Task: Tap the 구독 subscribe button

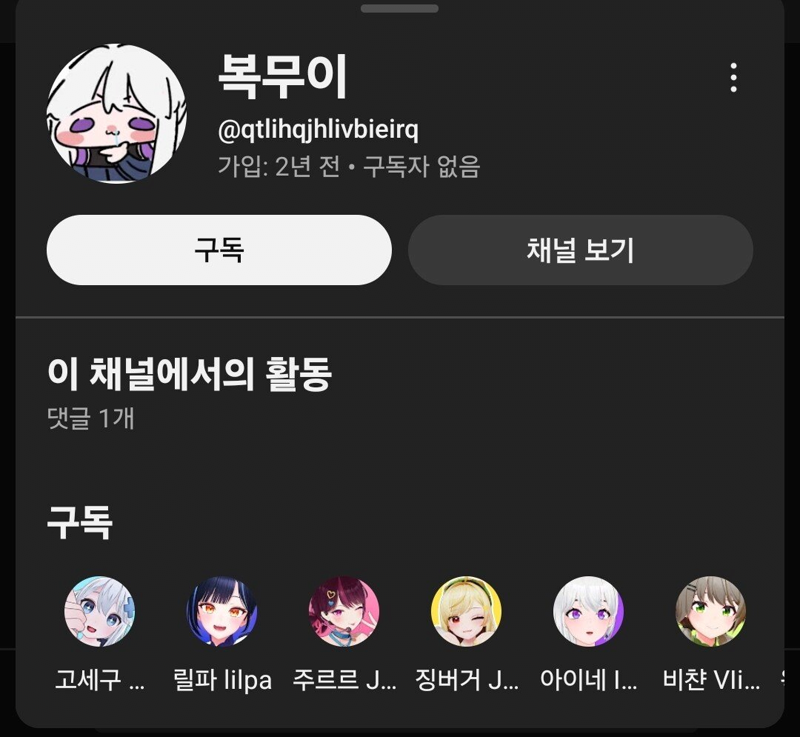Action: [219, 250]
